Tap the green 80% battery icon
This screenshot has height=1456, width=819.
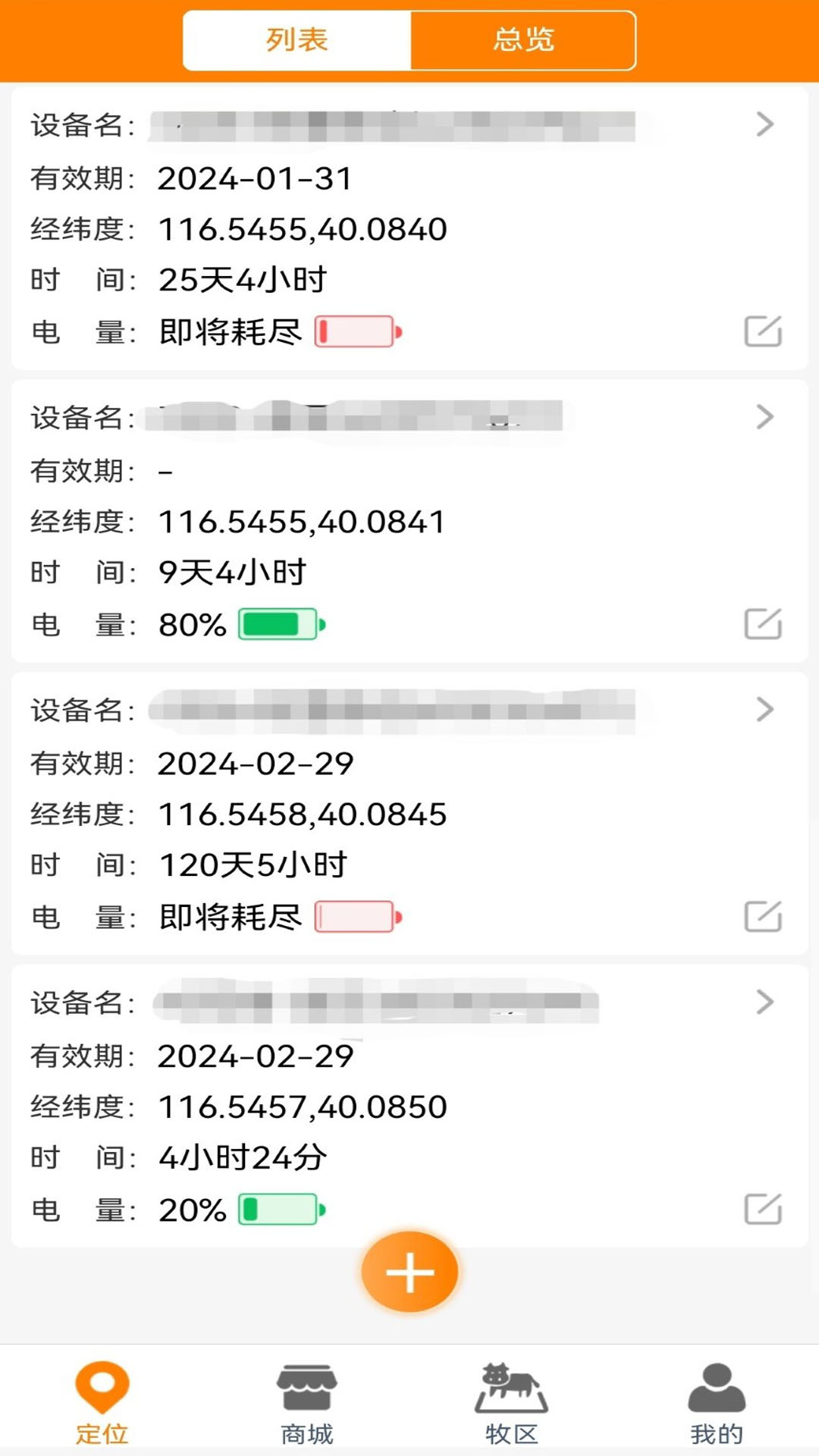(x=281, y=624)
